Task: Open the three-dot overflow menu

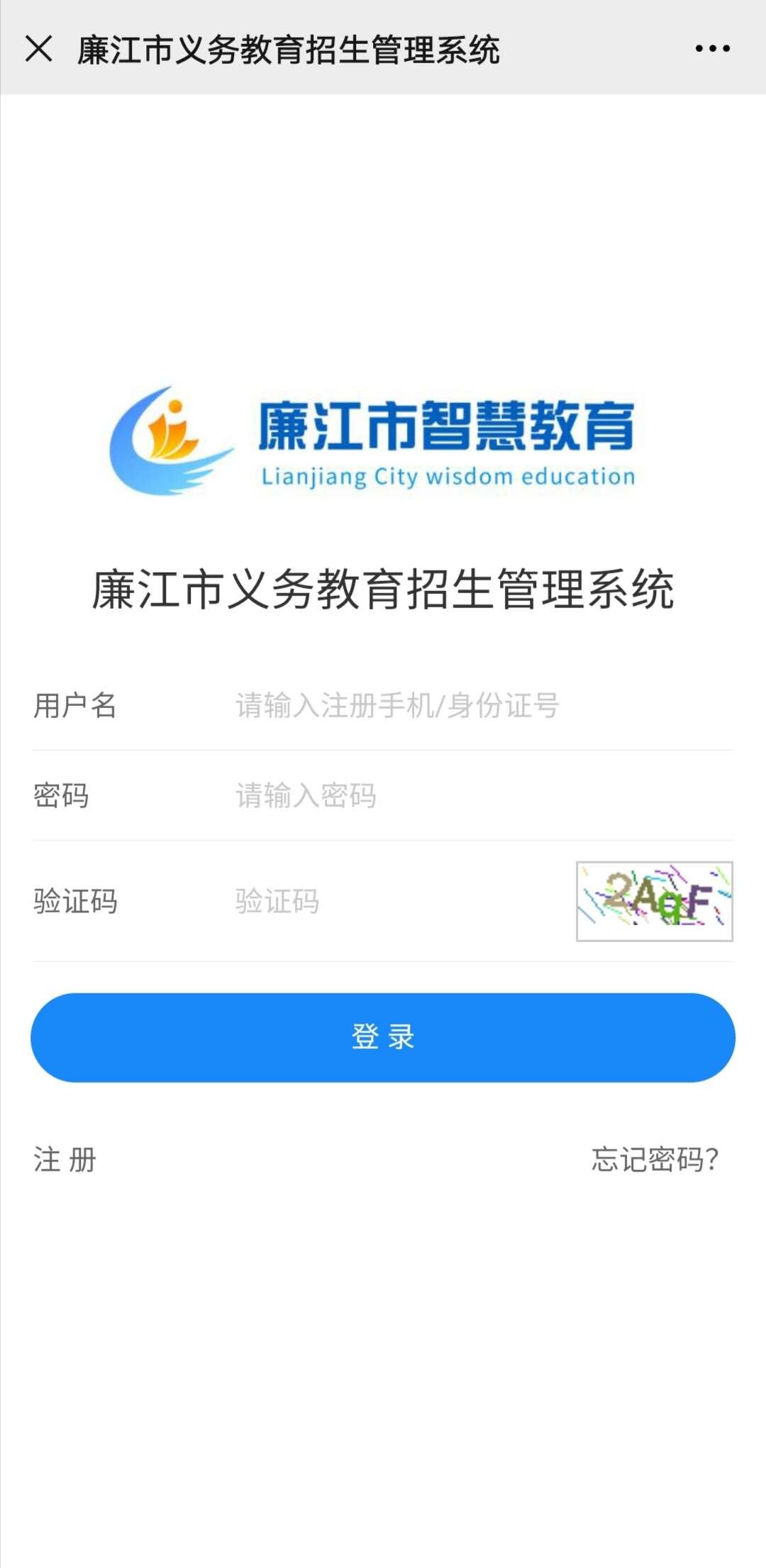Action: (x=712, y=49)
